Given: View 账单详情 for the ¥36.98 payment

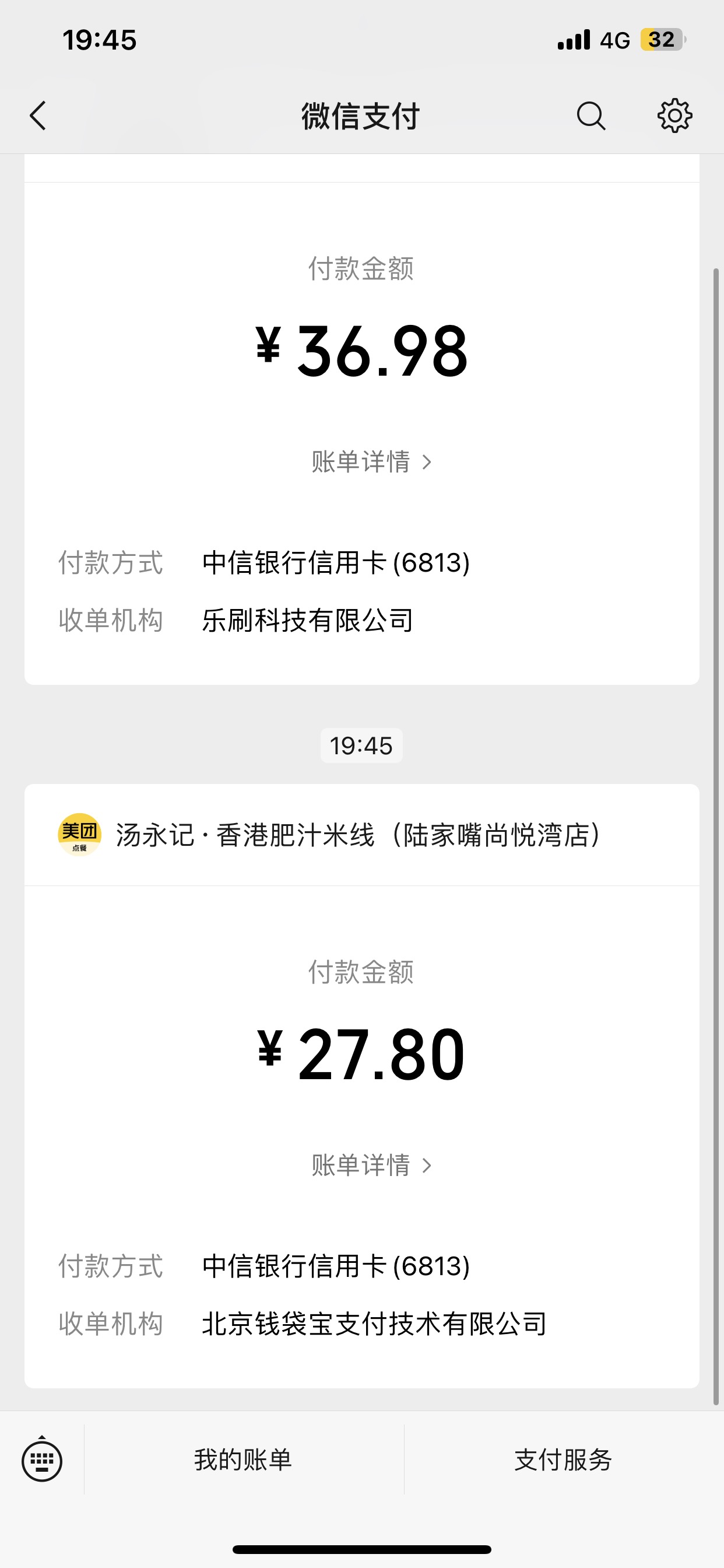Looking at the screenshot, I should point(372,462).
